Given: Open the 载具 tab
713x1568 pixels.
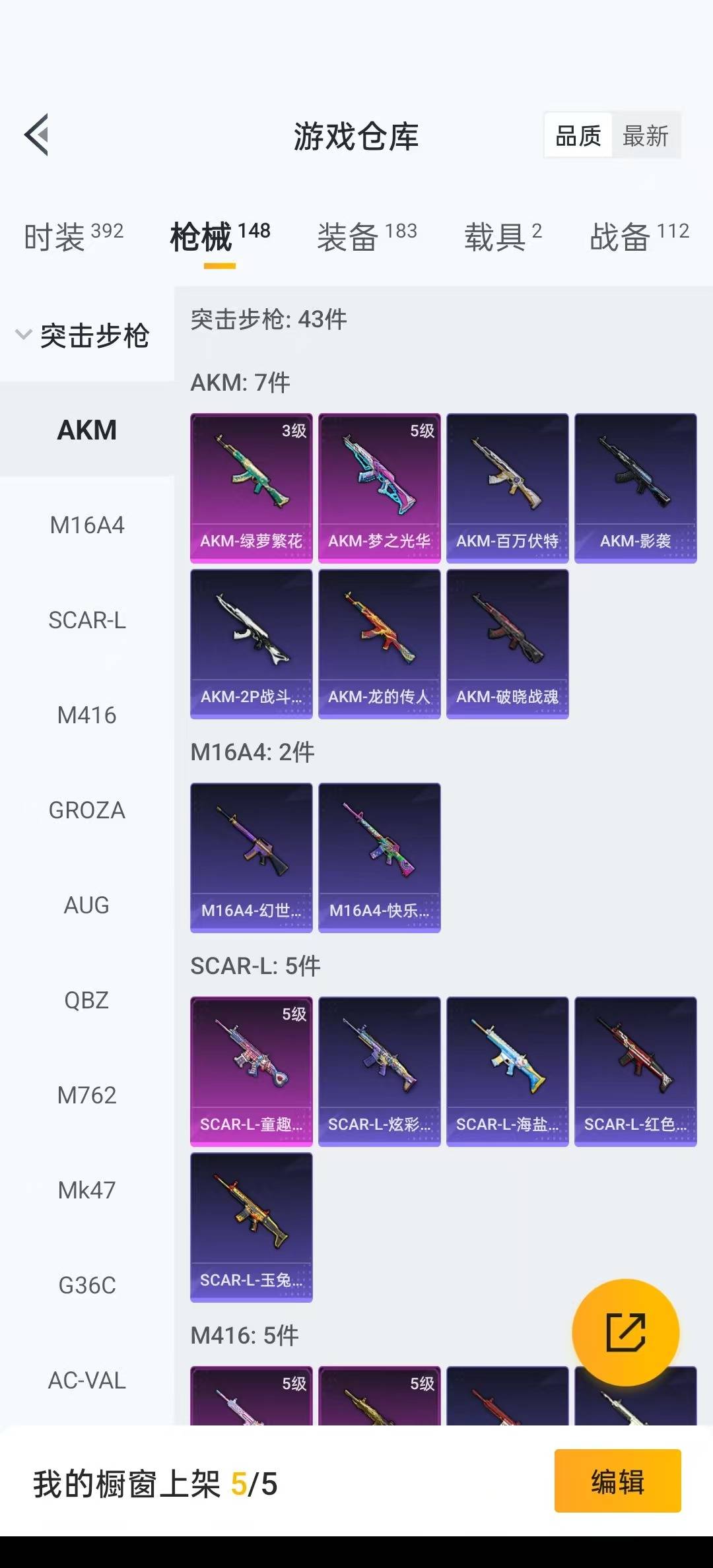Looking at the screenshot, I should tap(503, 236).
